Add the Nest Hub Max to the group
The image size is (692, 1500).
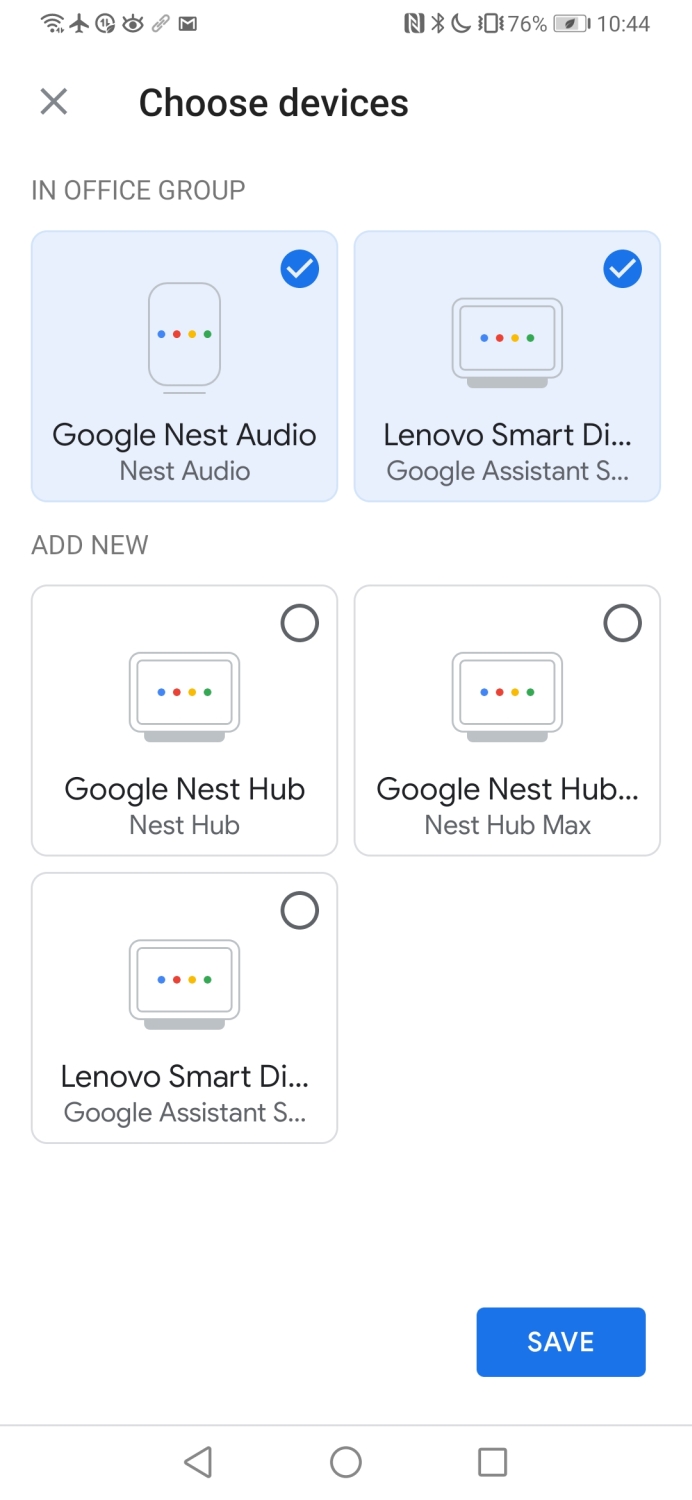pyautogui.click(x=507, y=720)
